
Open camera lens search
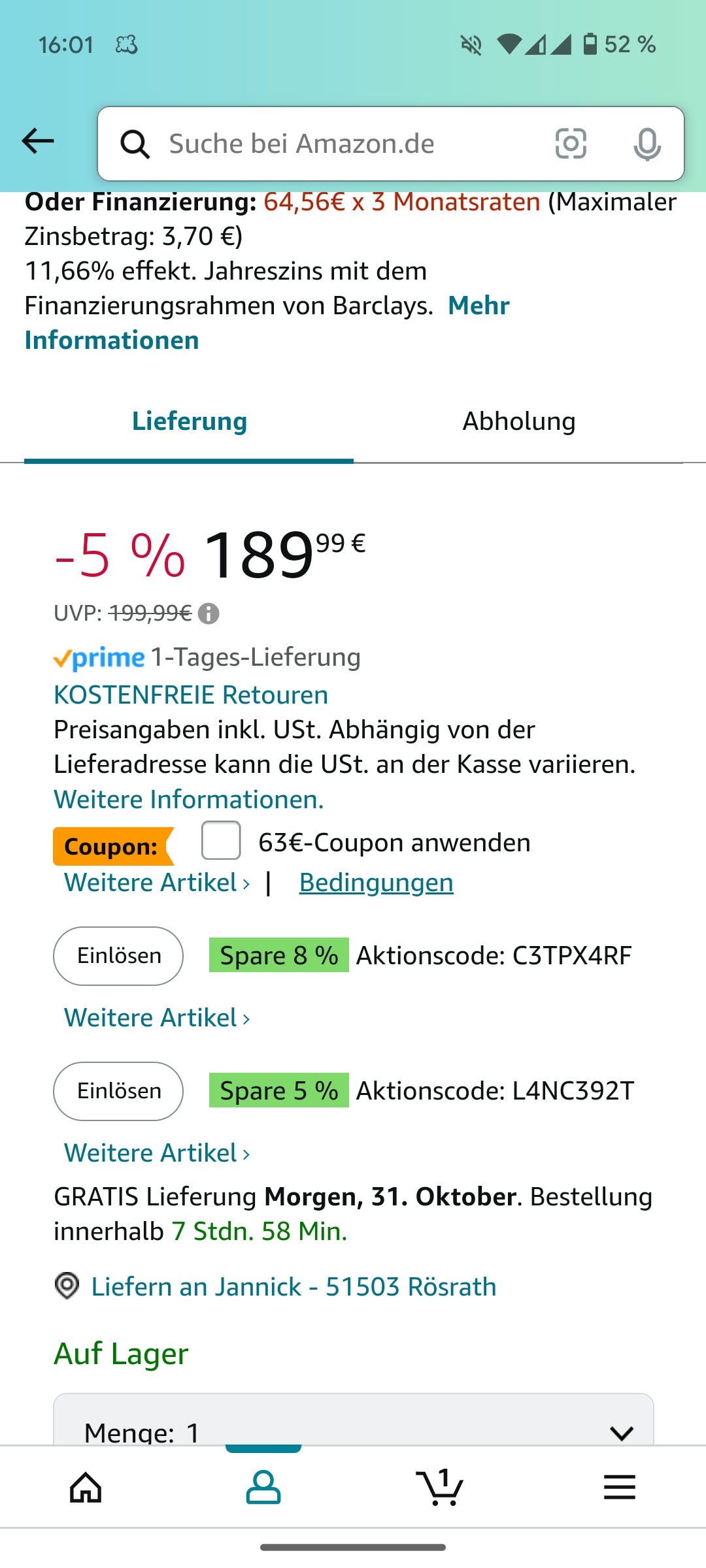pos(571,144)
